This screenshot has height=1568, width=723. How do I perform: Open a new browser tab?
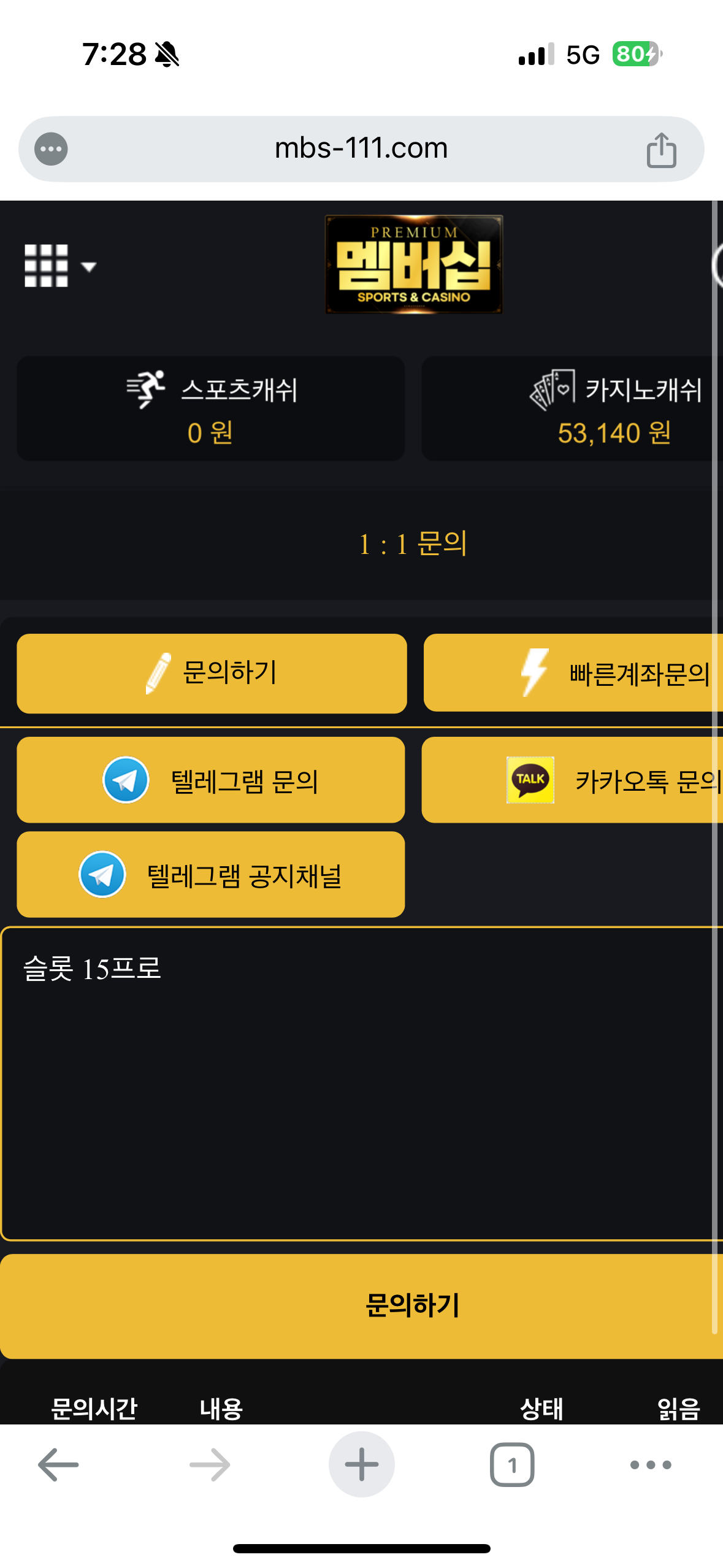click(x=362, y=1464)
